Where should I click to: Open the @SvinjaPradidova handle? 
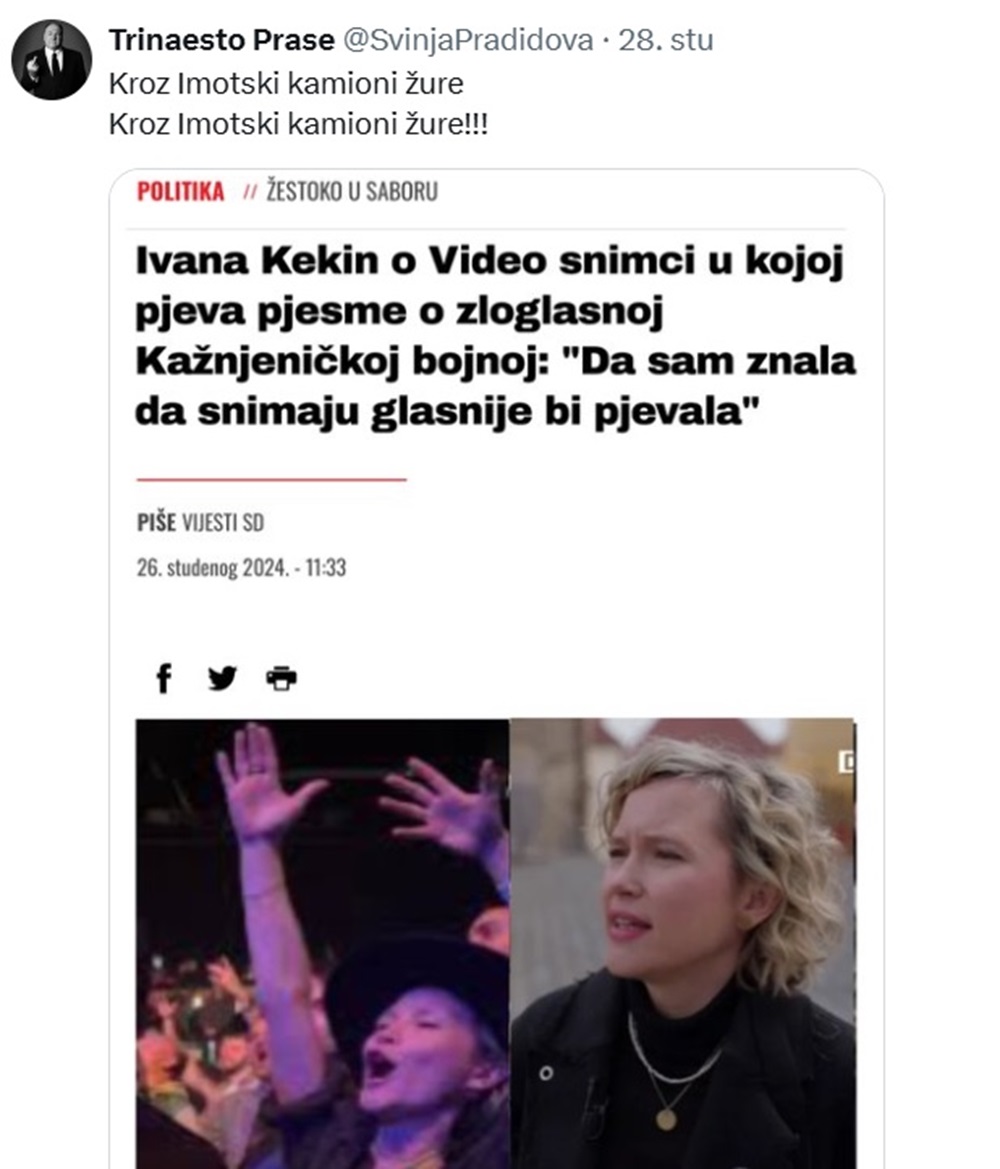pos(468,40)
